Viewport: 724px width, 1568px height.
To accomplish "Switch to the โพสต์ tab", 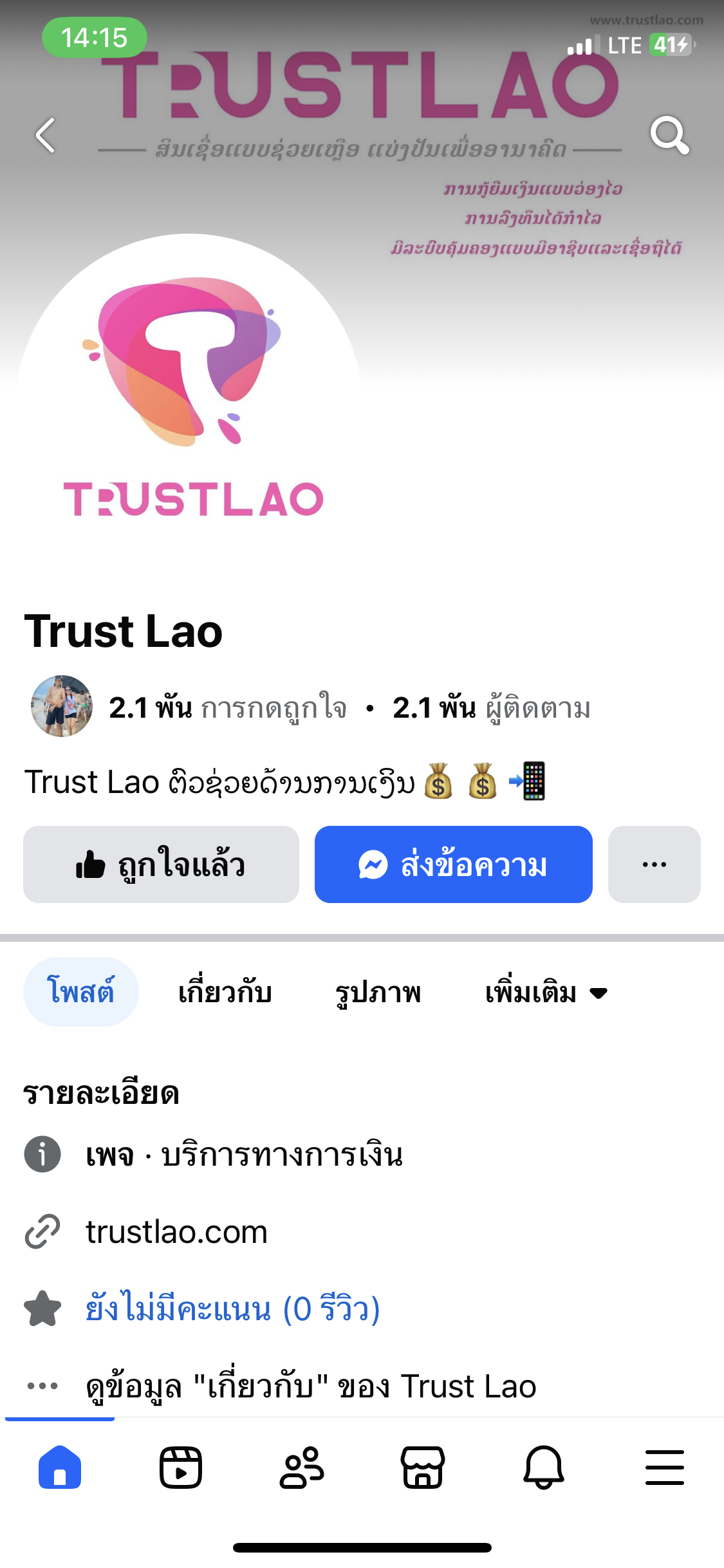I will pos(81,992).
